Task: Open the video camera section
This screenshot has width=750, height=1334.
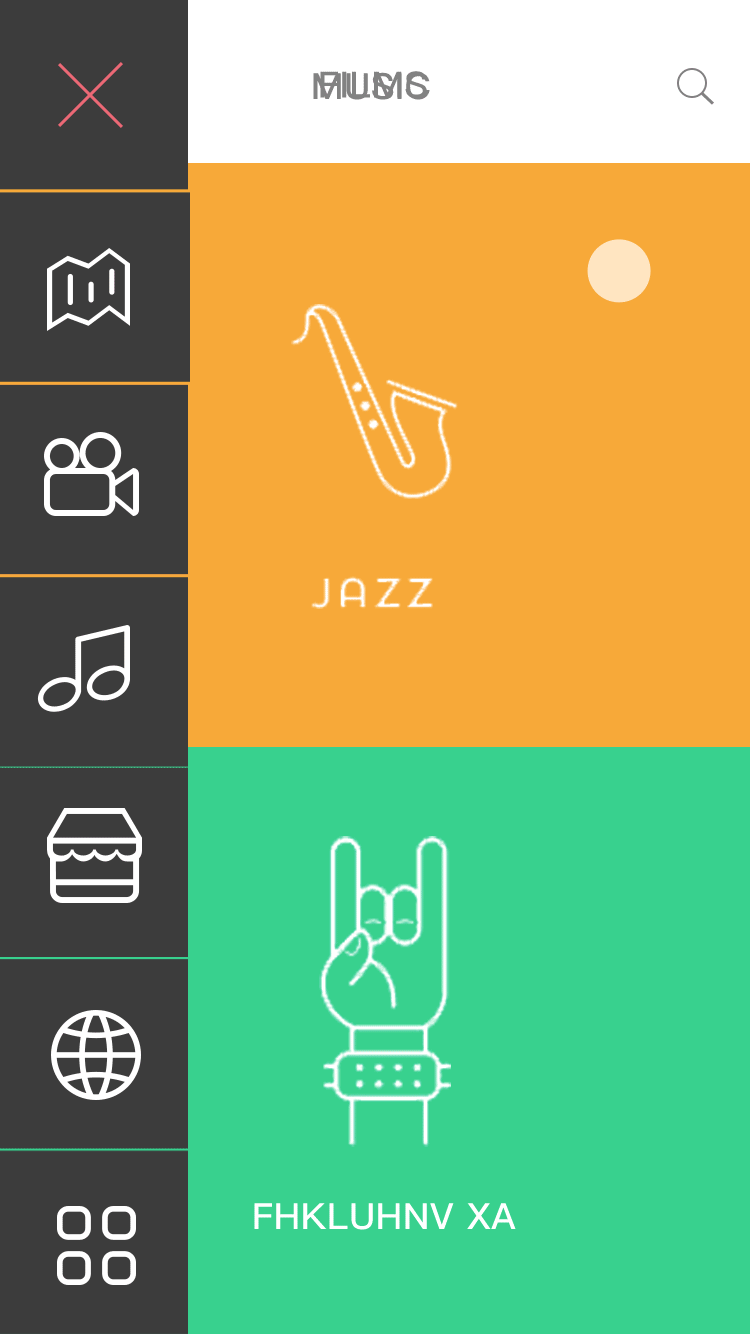Action: (x=91, y=476)
